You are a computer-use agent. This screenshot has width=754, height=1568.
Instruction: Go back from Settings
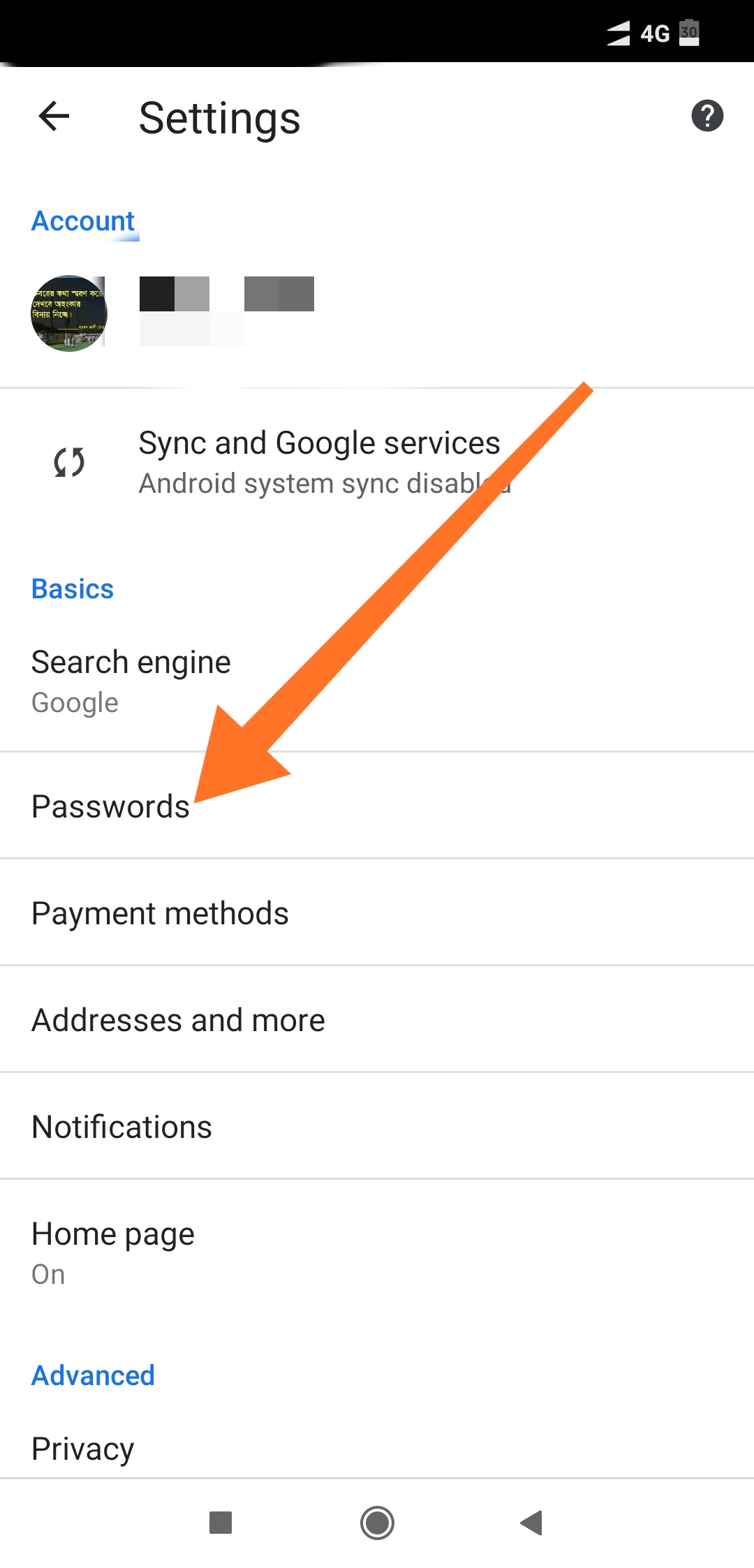pyautogui.click(x=54, y=116)
